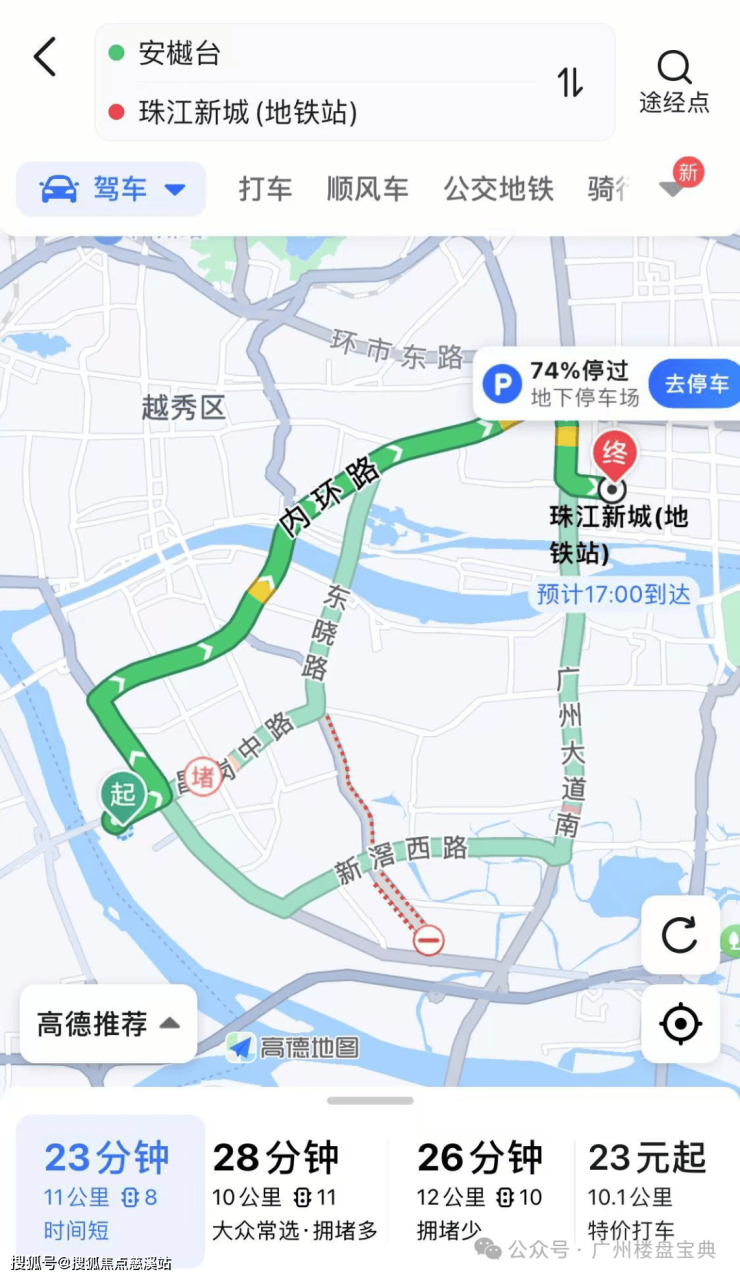Tap the road closure marker on the map
This screenshot has height=1279, width=740.
(x=429, y=940)
